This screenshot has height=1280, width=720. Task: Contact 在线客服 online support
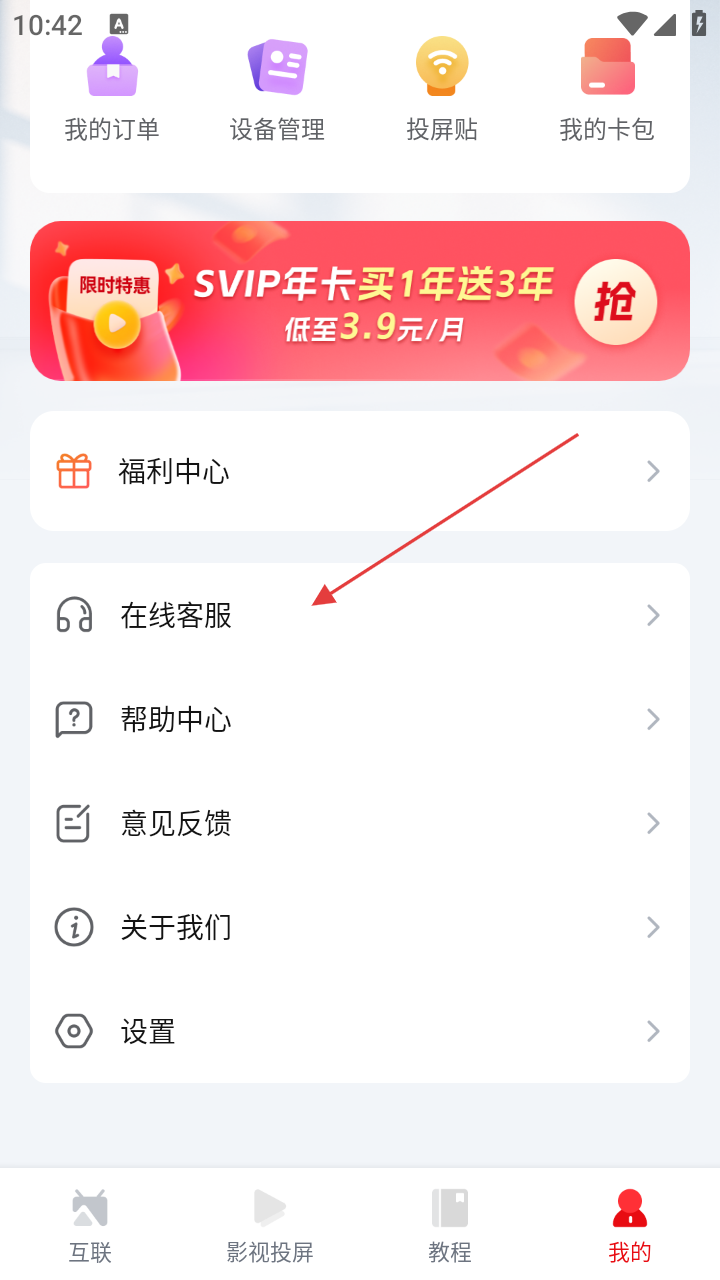(360, 615)
